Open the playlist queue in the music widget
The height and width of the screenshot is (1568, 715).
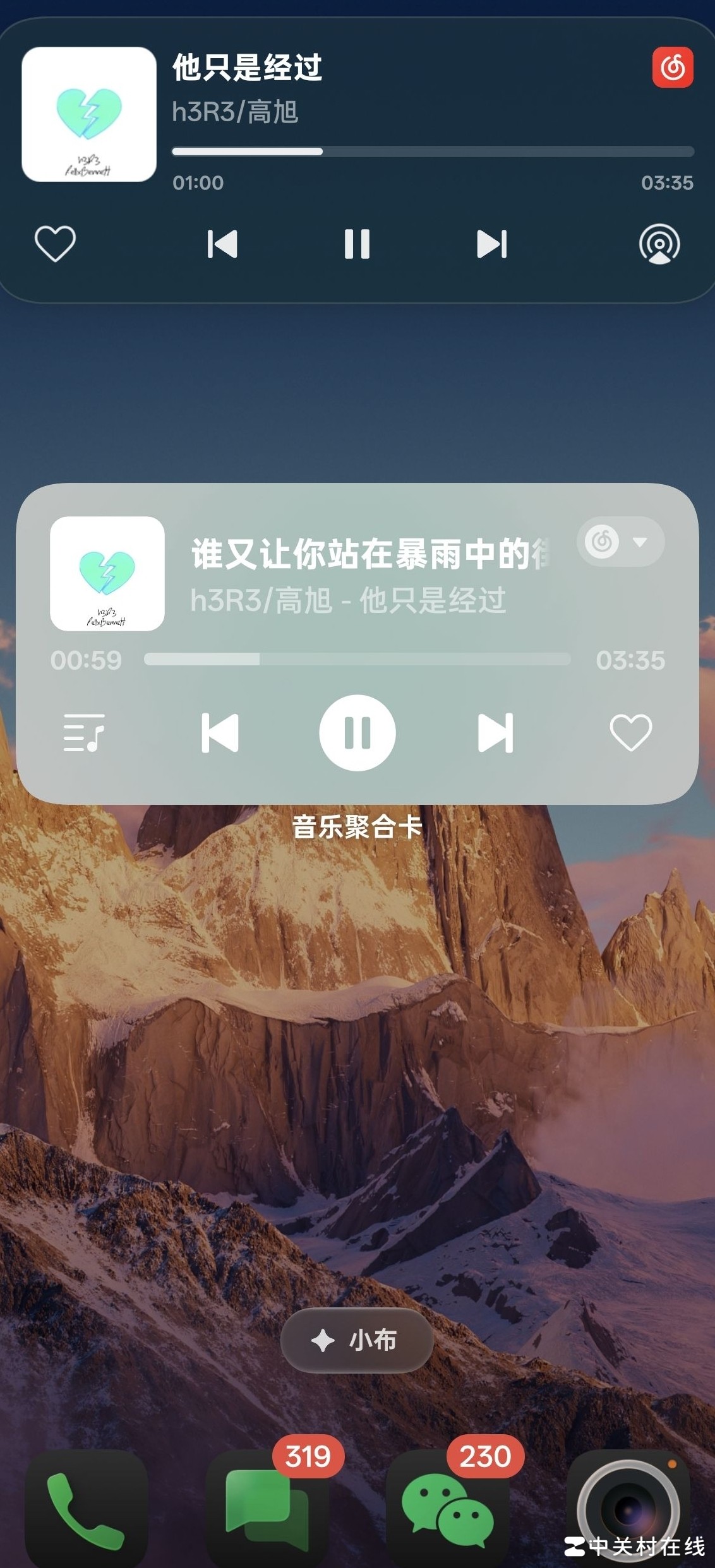point(84,733)
